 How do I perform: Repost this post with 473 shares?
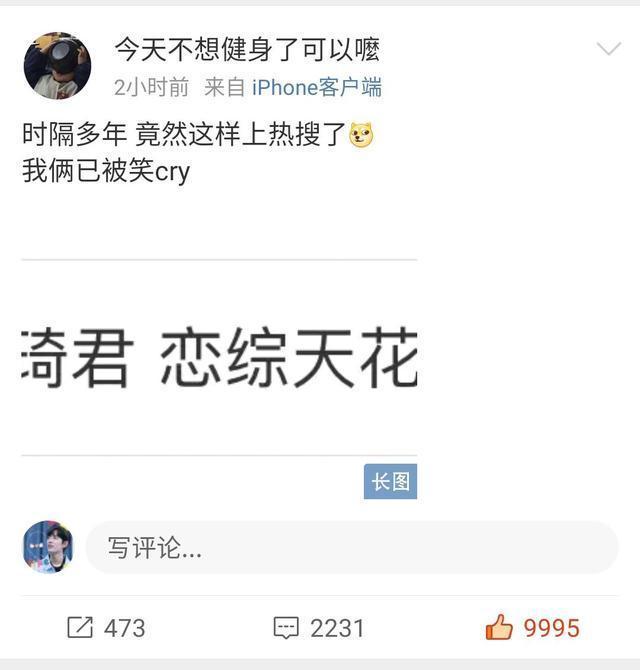106,628
